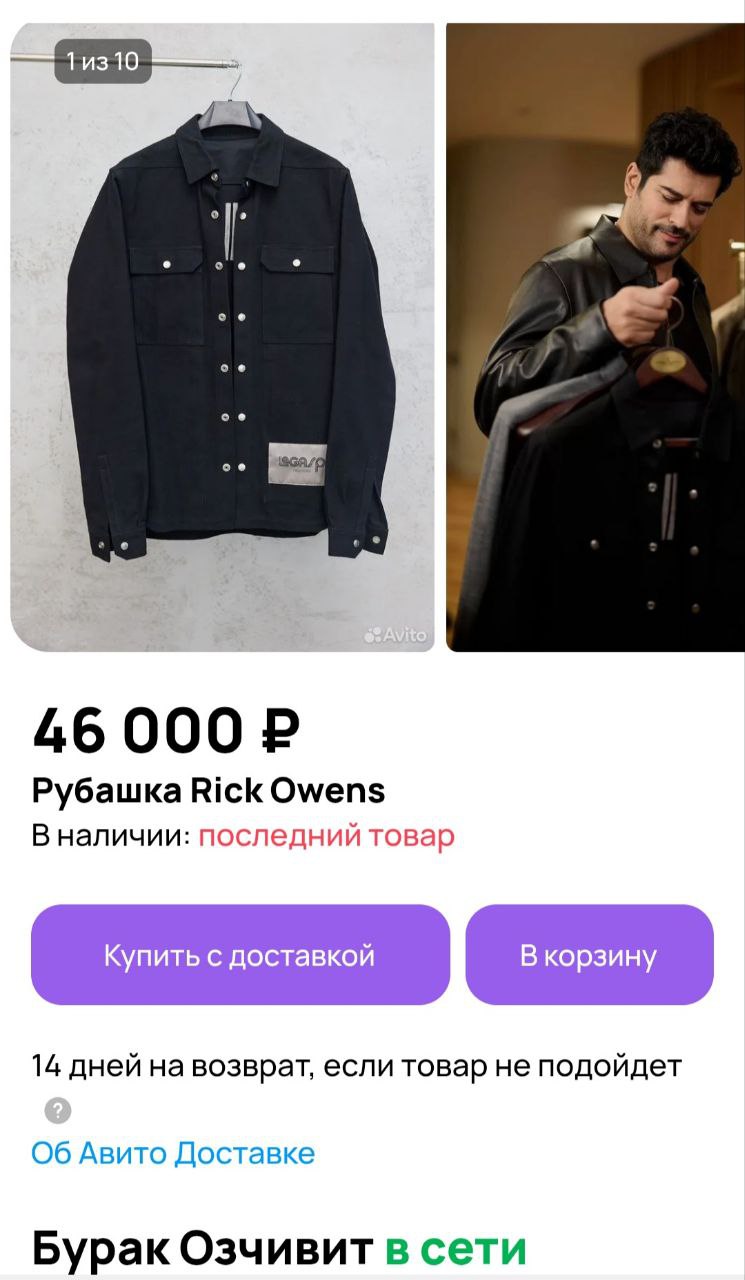Screen dimensions: 745x1280
Task: Tap the question mark help icon
Action: 58,1110
